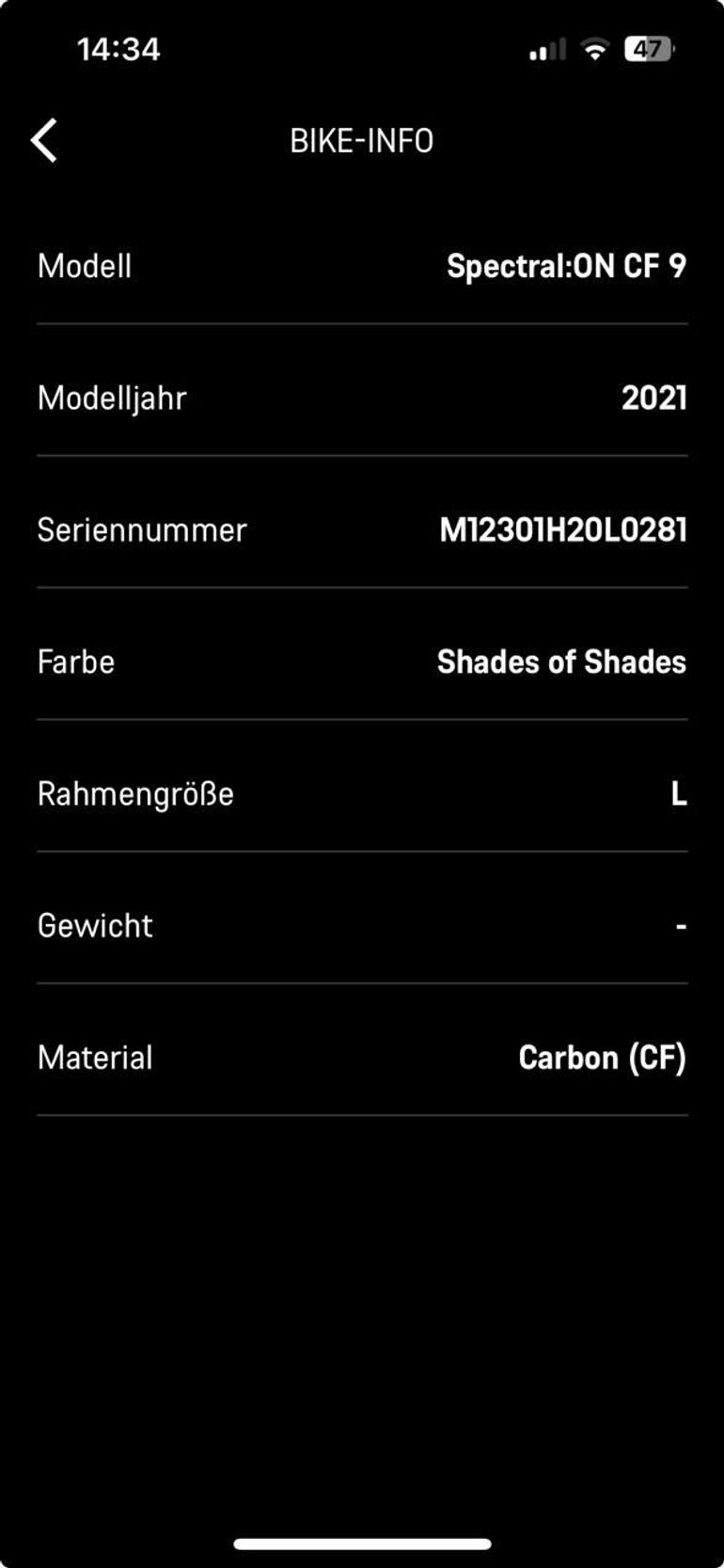This screenshot has width=724, height=1568.
Task: Go back from the Bike-Info screen
Action: [44, 141]
